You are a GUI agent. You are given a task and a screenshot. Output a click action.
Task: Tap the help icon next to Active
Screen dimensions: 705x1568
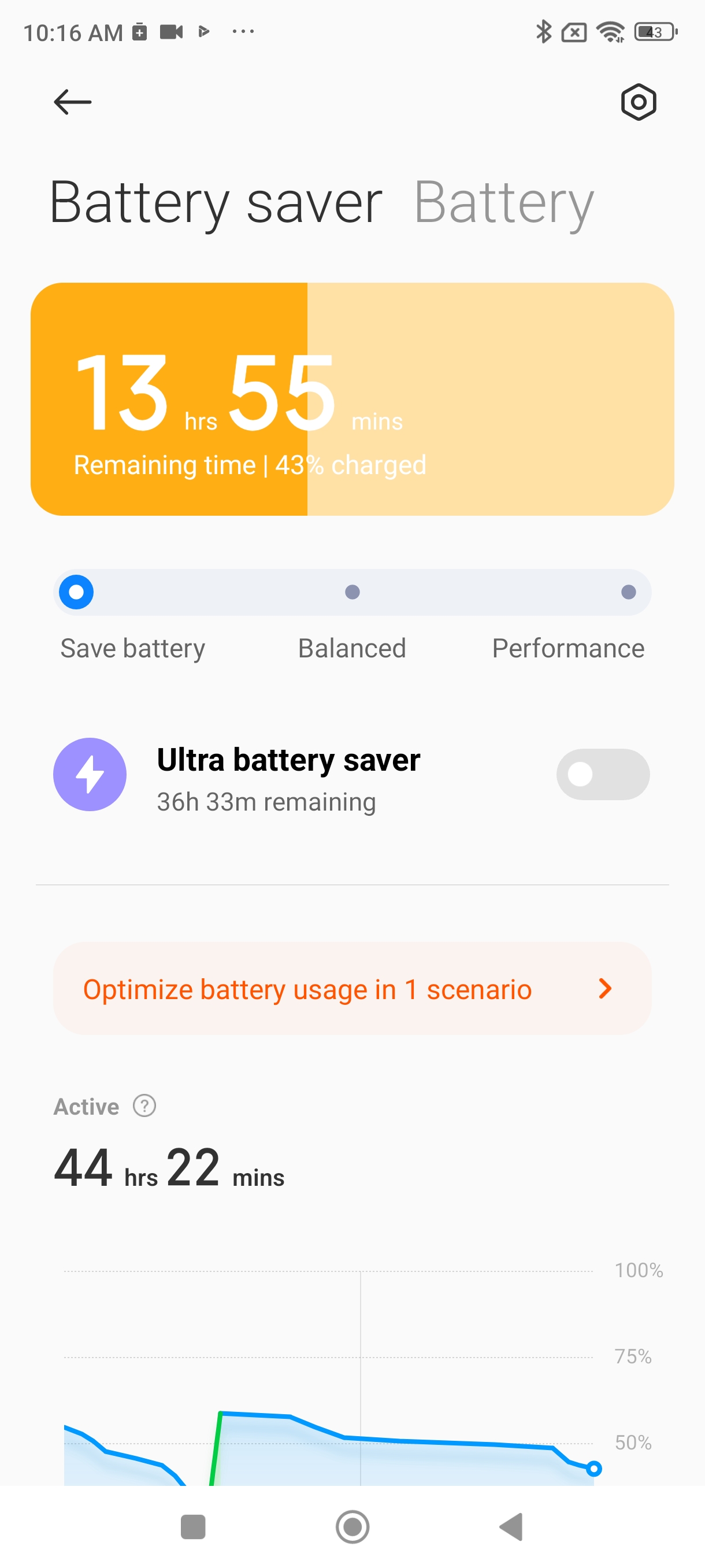pos(144,1105)
